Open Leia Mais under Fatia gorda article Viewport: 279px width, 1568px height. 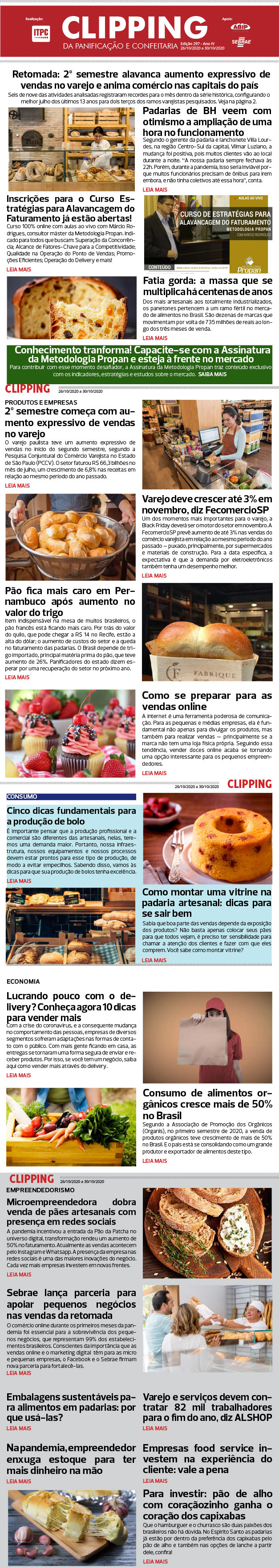[x=155, y=338]
